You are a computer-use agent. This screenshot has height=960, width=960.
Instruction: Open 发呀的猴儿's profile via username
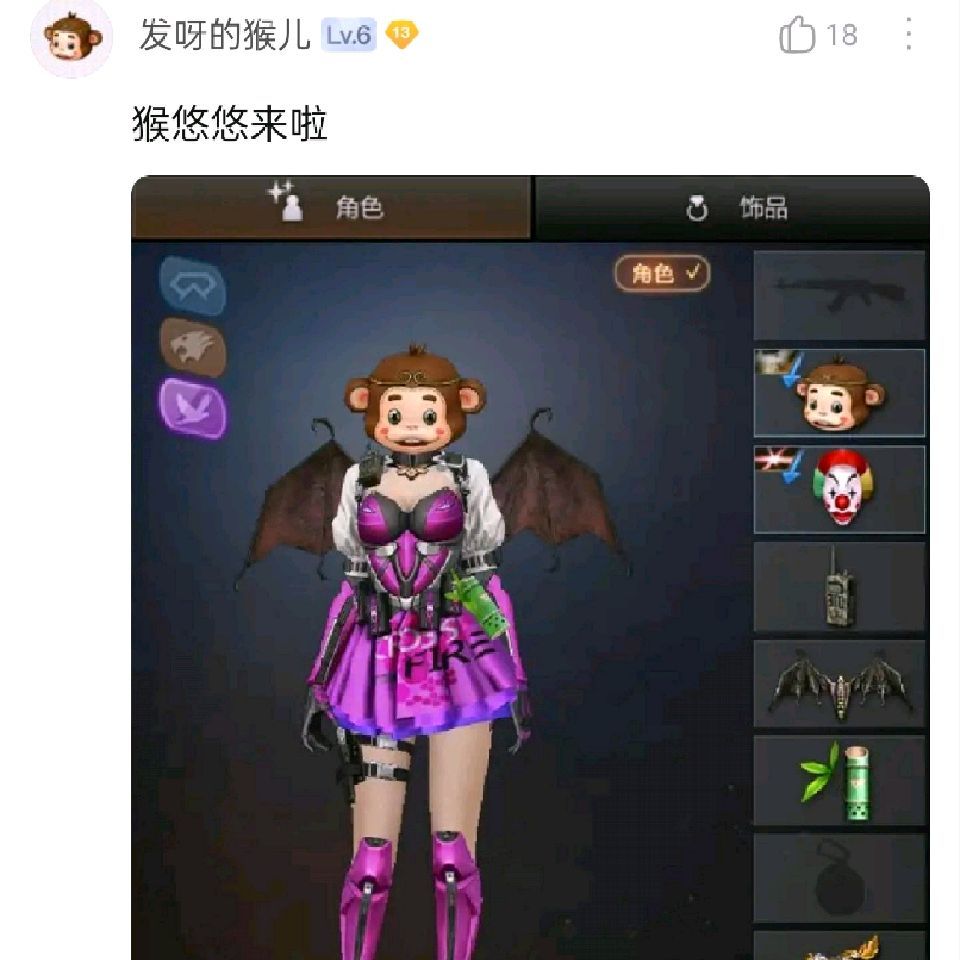(225, 35)
